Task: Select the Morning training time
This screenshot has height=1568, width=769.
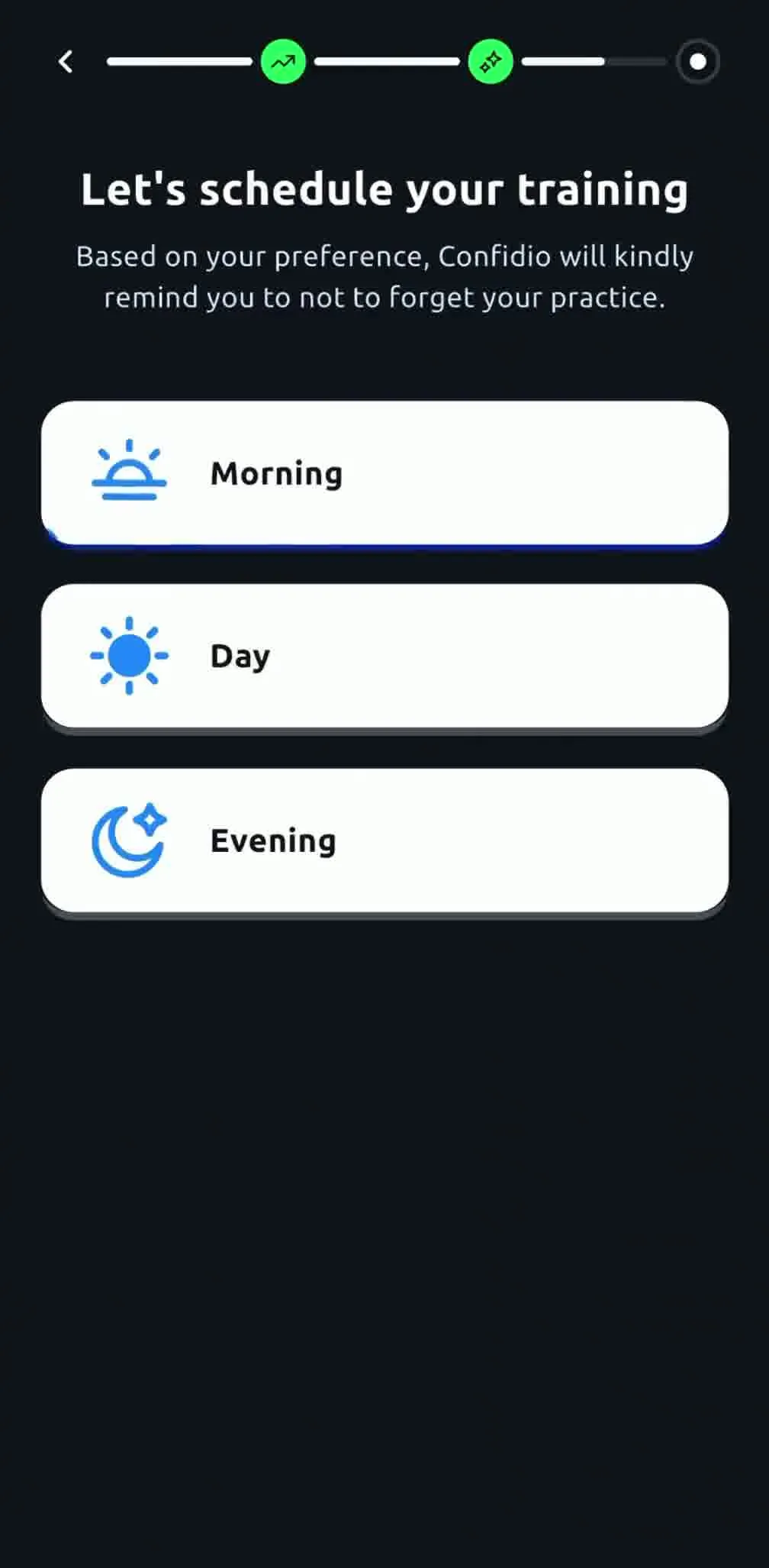Action: [384, 473]
